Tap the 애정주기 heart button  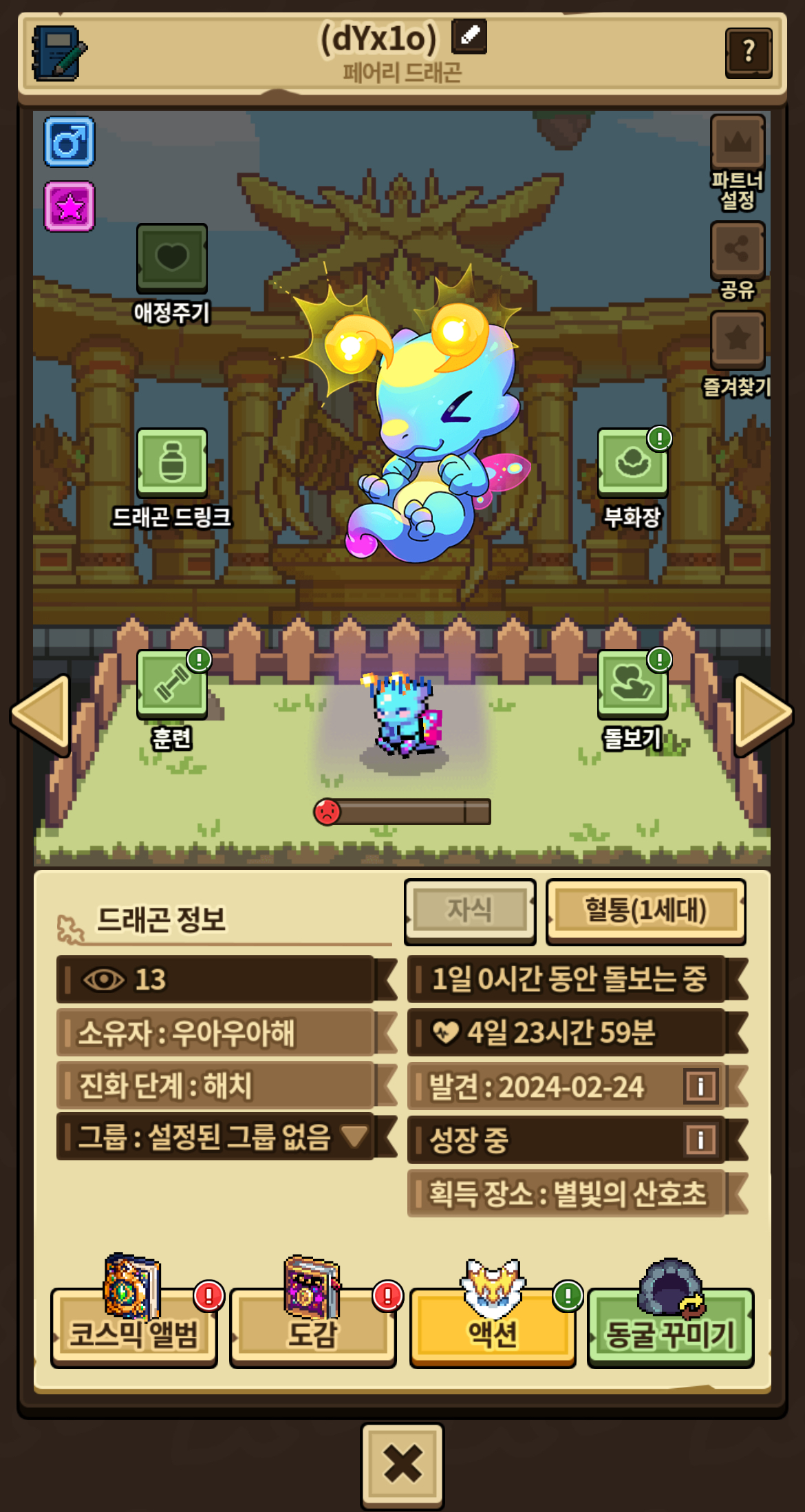172,258
